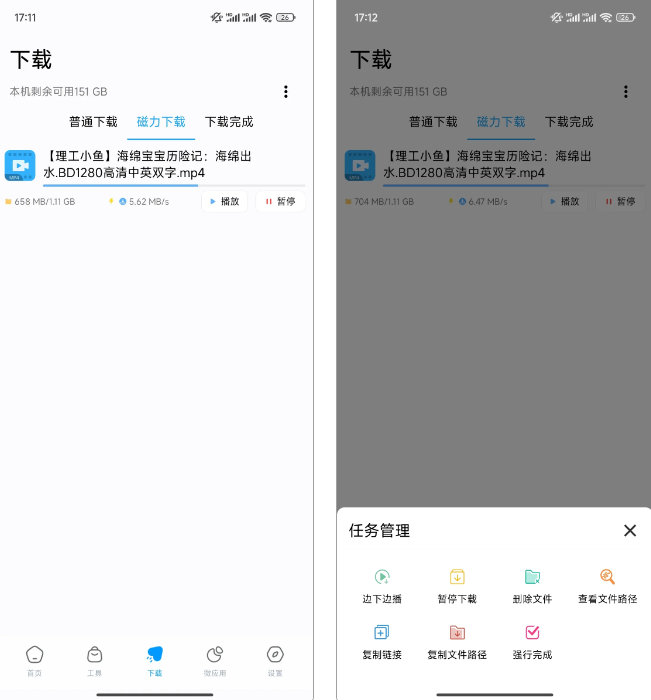Switch to 普通下载 on the undimmed download screen
Viewport: 651px width, 700px height.
(x=93, y=122)
